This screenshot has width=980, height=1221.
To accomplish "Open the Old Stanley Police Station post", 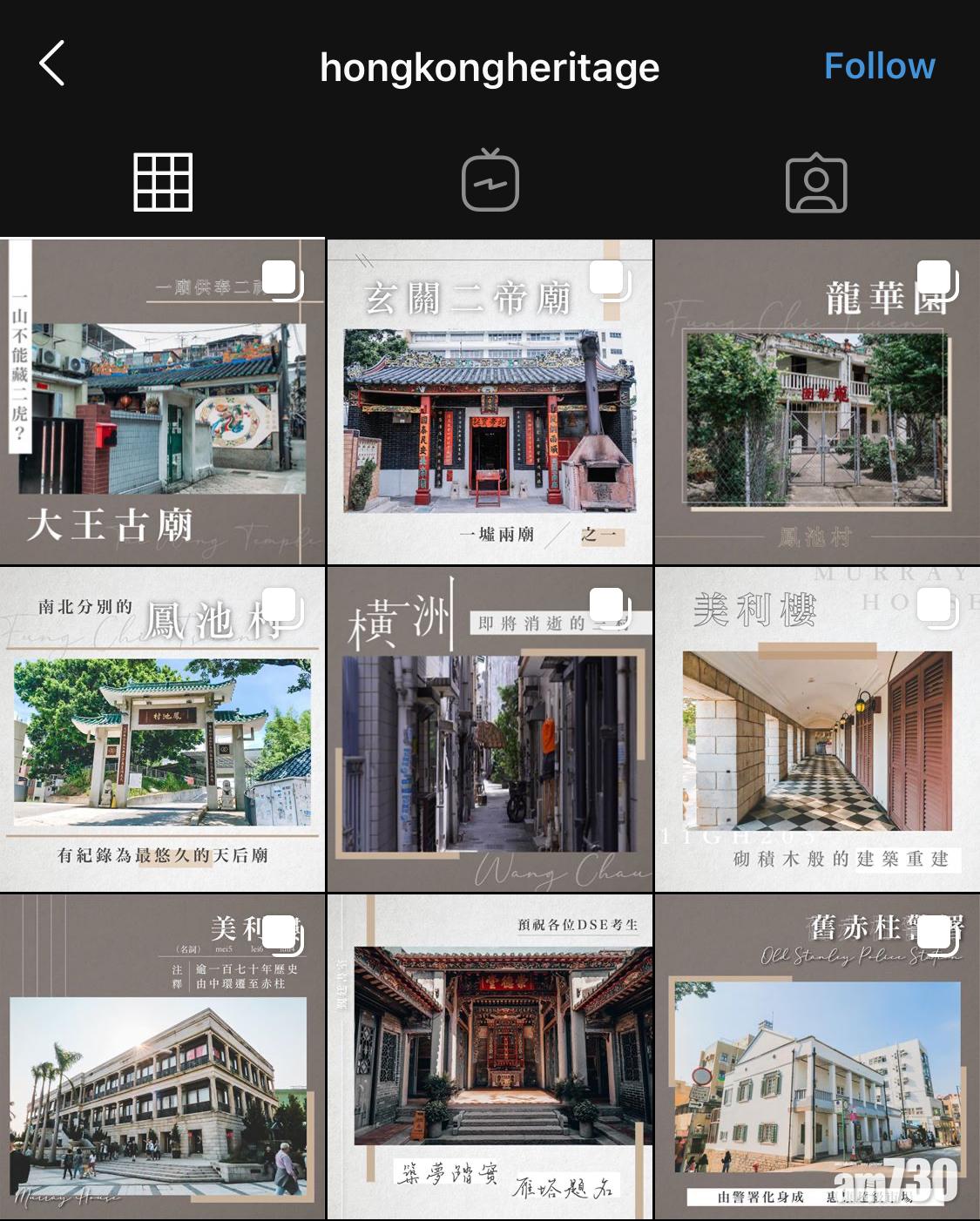I will click(x=817, y=1057).
